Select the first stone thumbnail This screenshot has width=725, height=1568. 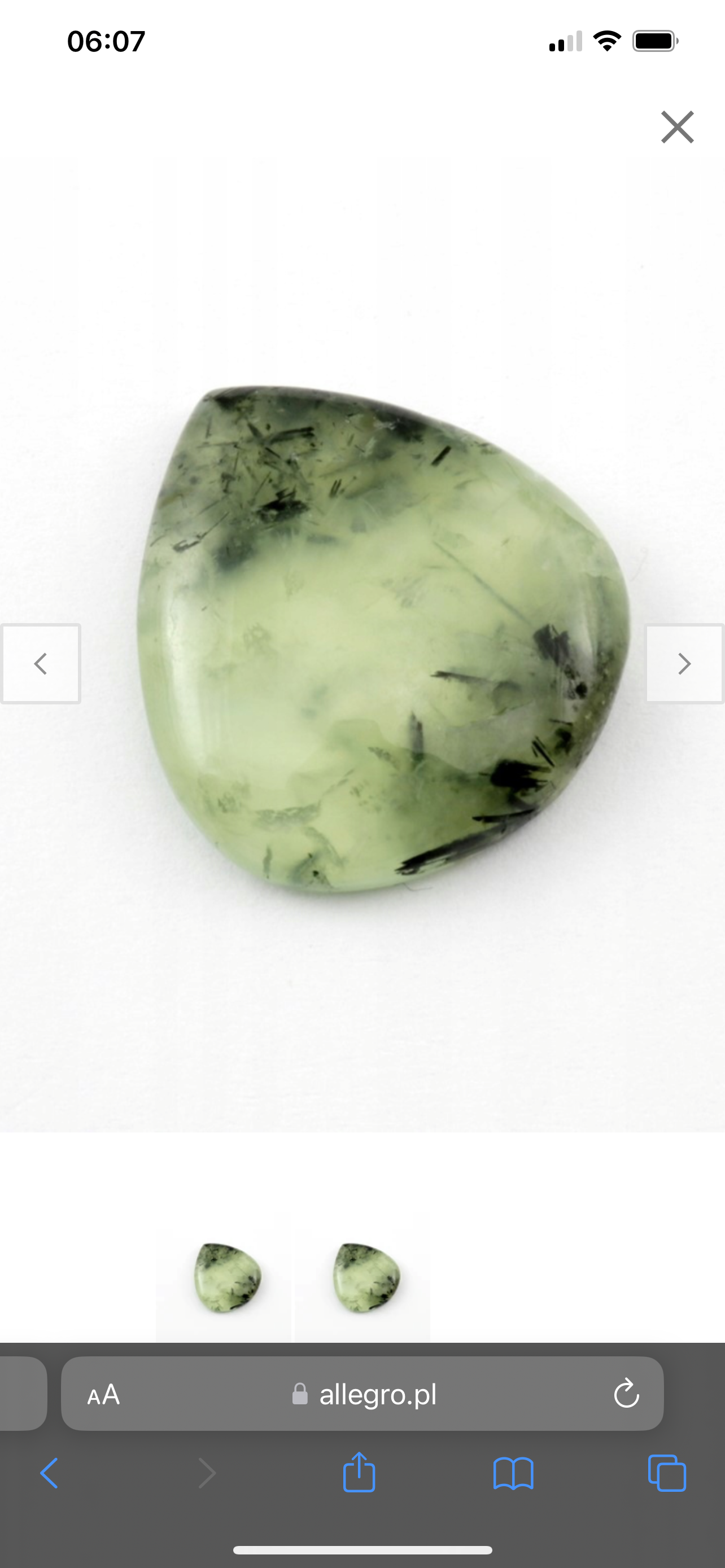(224, 1278)
